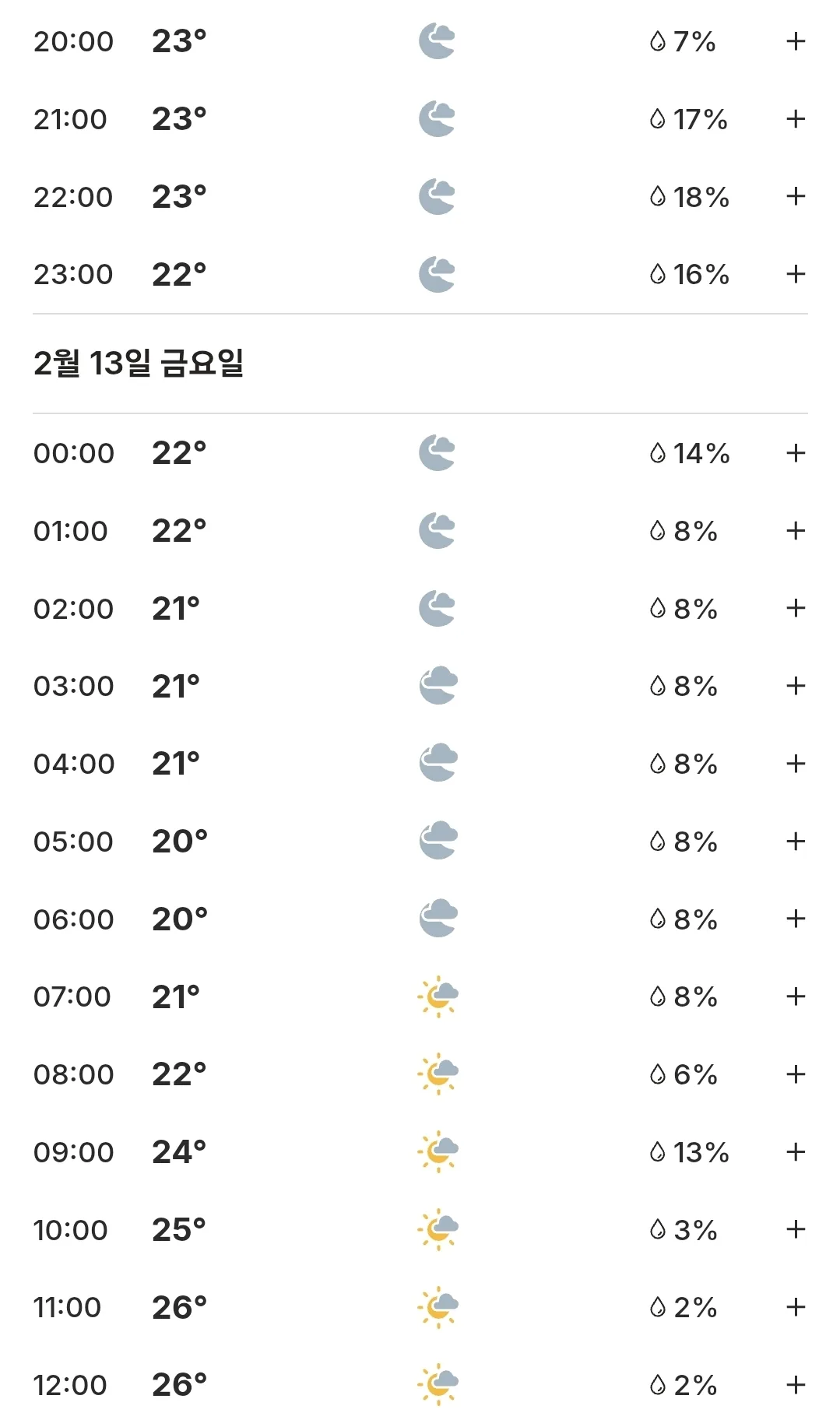Expand the 12:00 forecast details
Viewport: 840px width, 1420px height.
[x=795, y=1385]
